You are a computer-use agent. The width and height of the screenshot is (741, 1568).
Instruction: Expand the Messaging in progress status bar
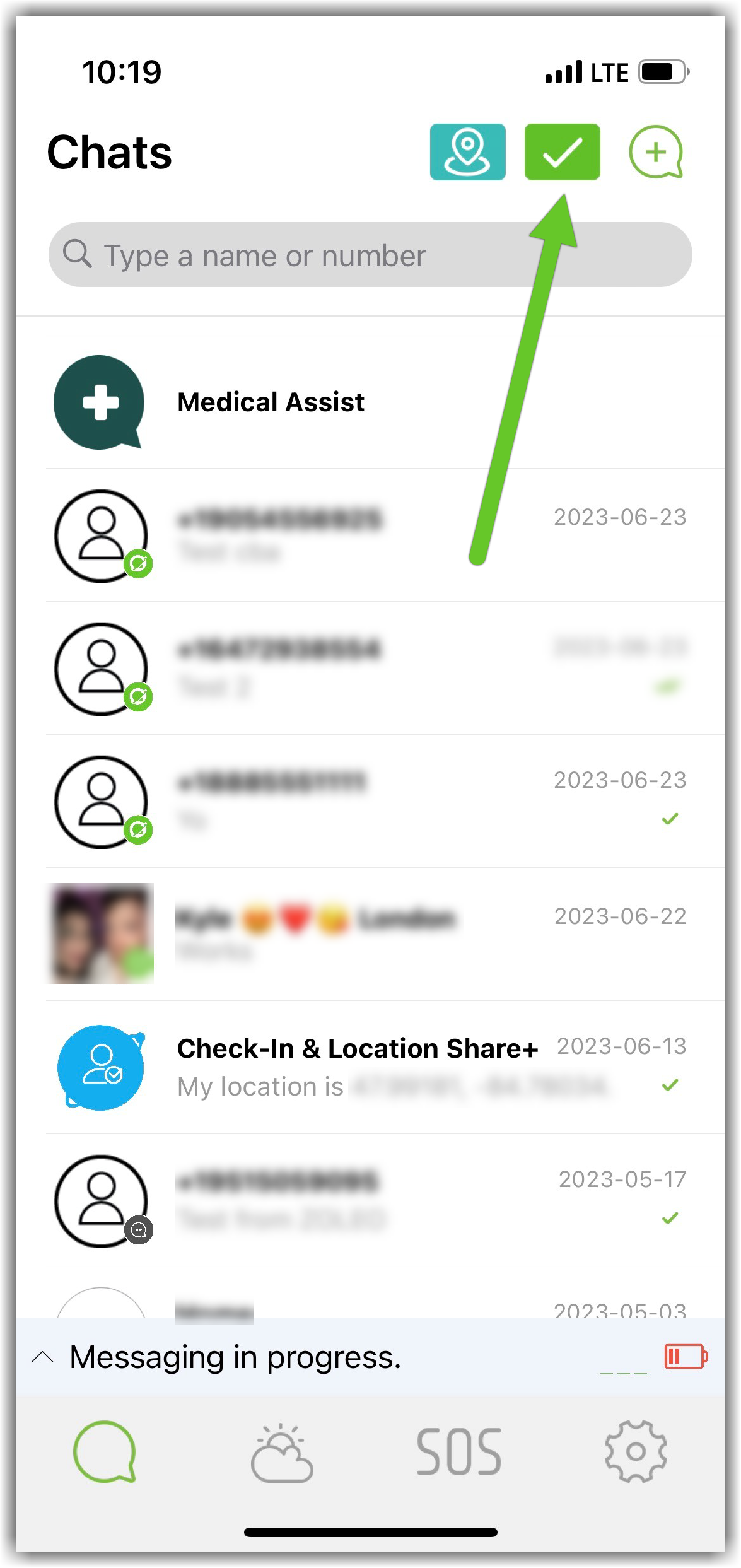[42, 1357]
